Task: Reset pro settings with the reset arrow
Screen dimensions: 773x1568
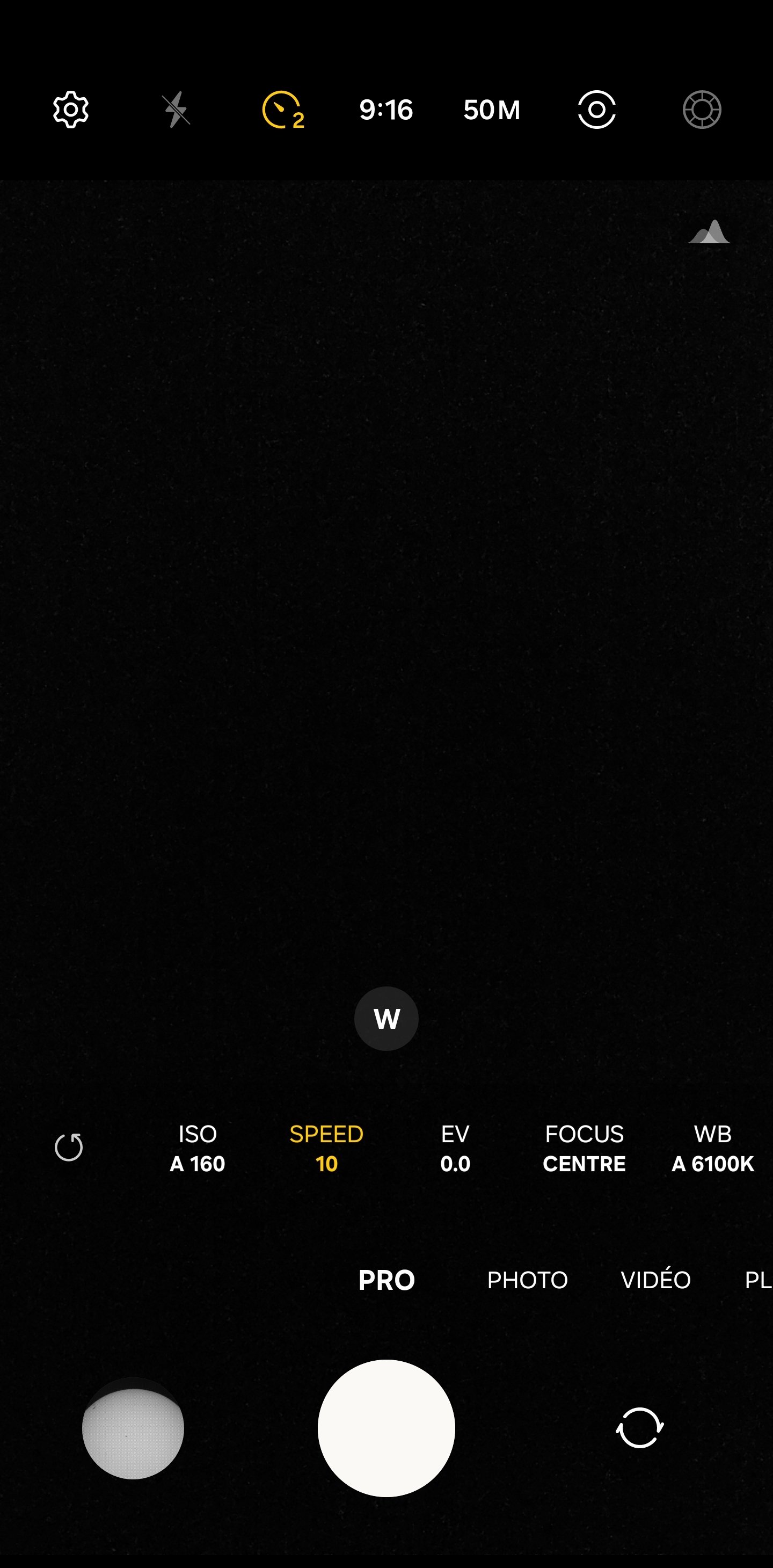Action: pos(69,1148)
